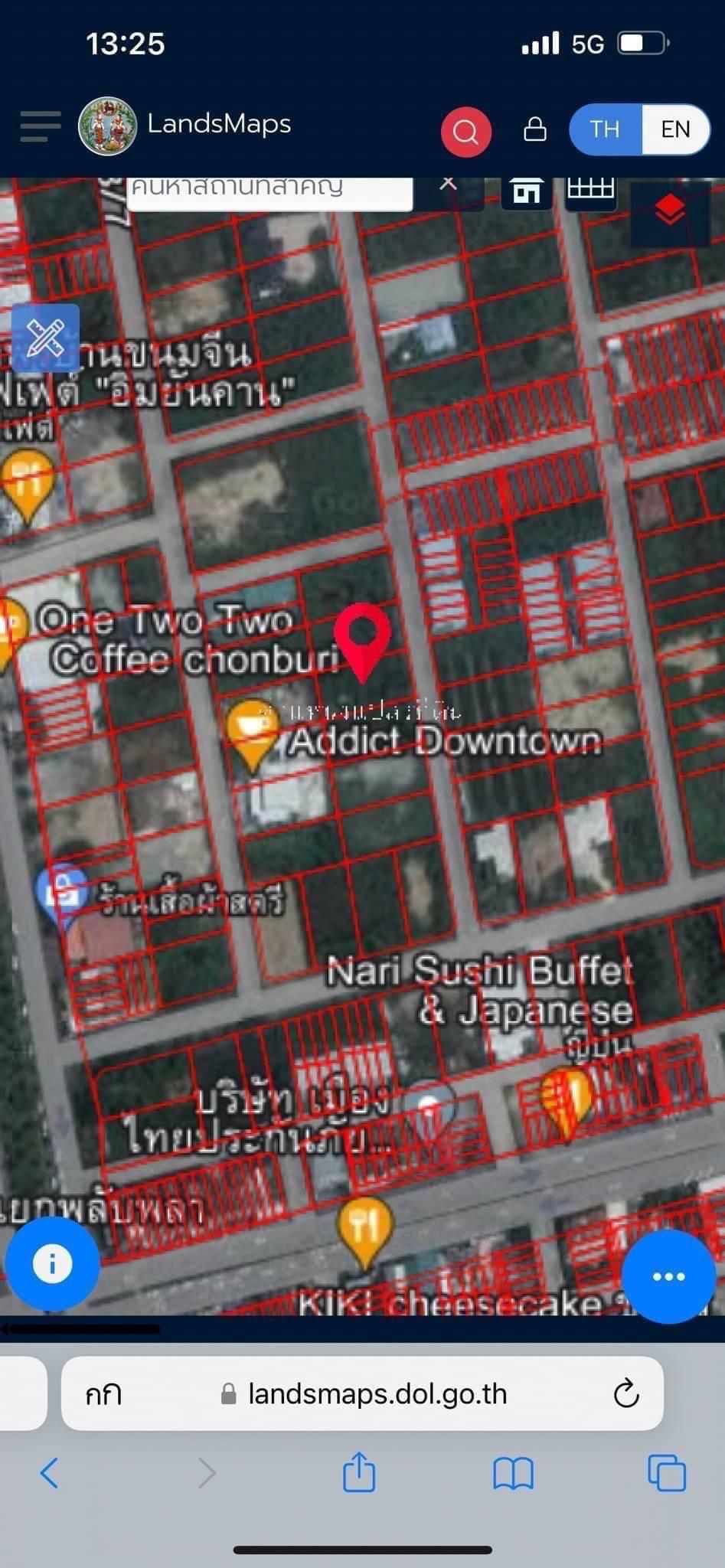
Task: Open the hamburger menu beside LandsMaps
Action: point(40,126)
